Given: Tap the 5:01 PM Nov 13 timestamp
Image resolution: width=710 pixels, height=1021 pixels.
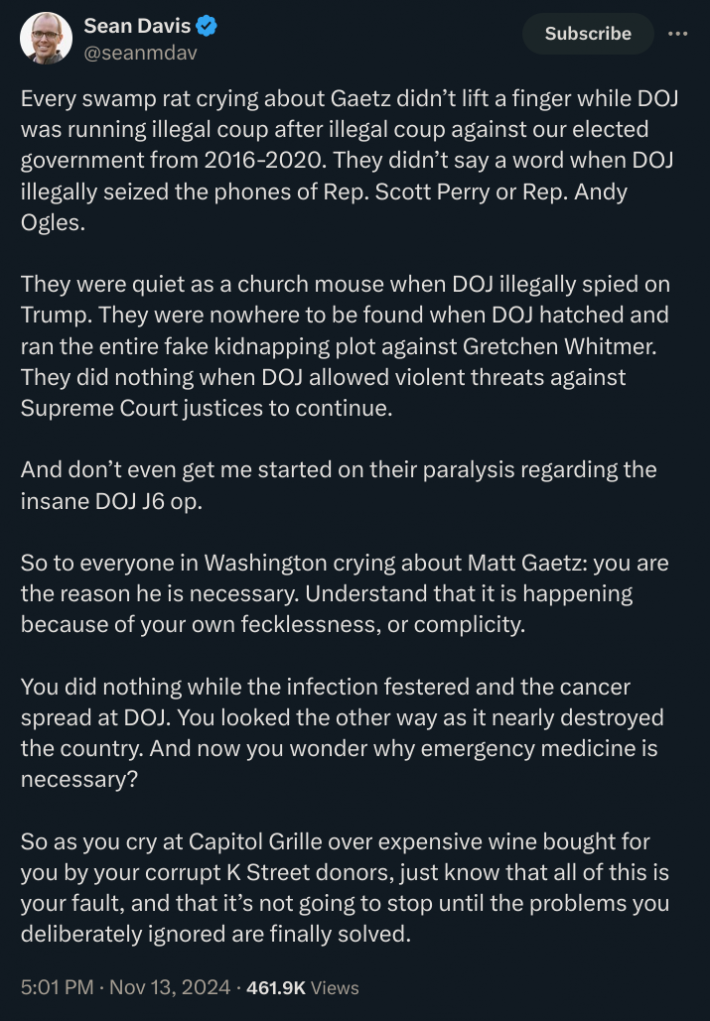Looking at the screenshot, I should coord(125,987).
